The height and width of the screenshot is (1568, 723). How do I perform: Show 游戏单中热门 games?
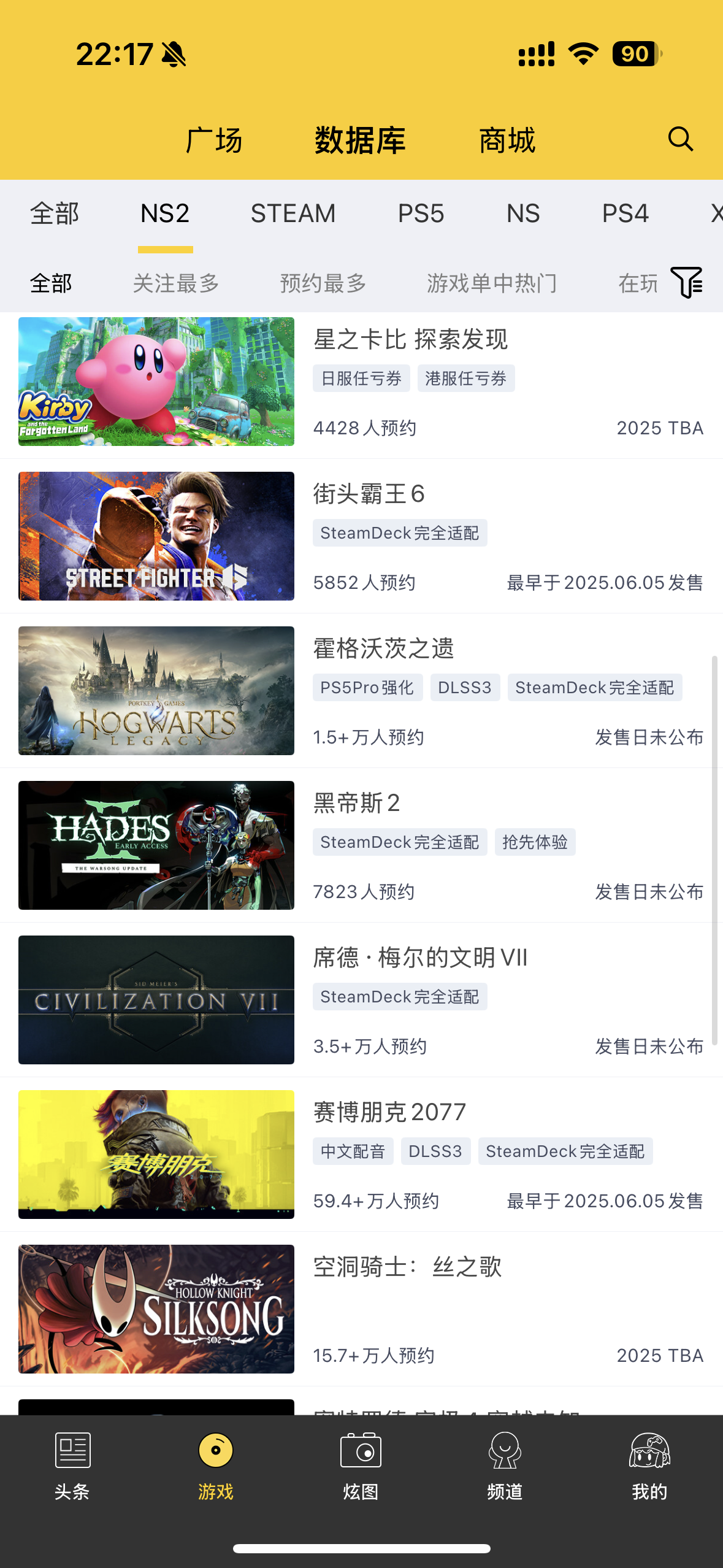pyautogui.click(x=492, y=283)
